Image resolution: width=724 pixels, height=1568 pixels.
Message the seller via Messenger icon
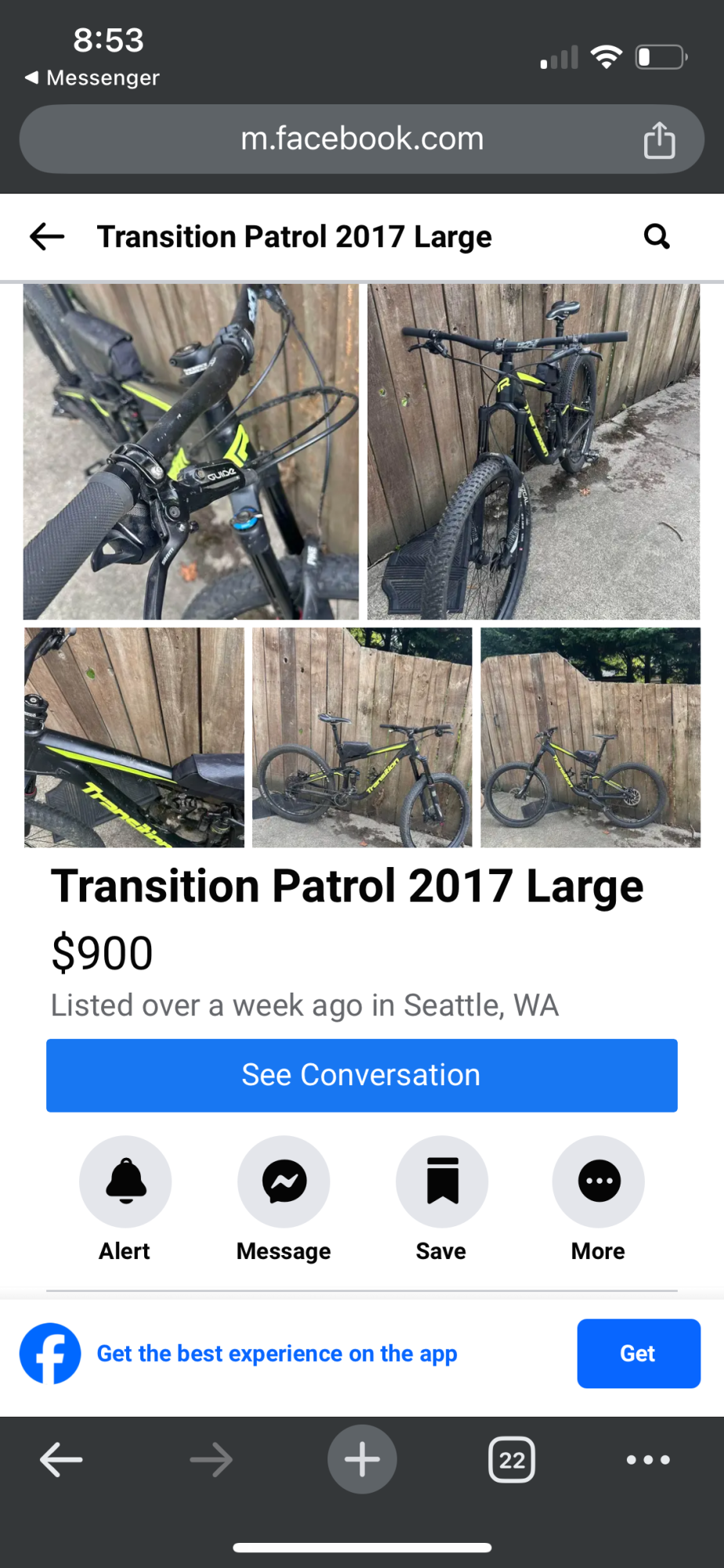click(284, 1181)
